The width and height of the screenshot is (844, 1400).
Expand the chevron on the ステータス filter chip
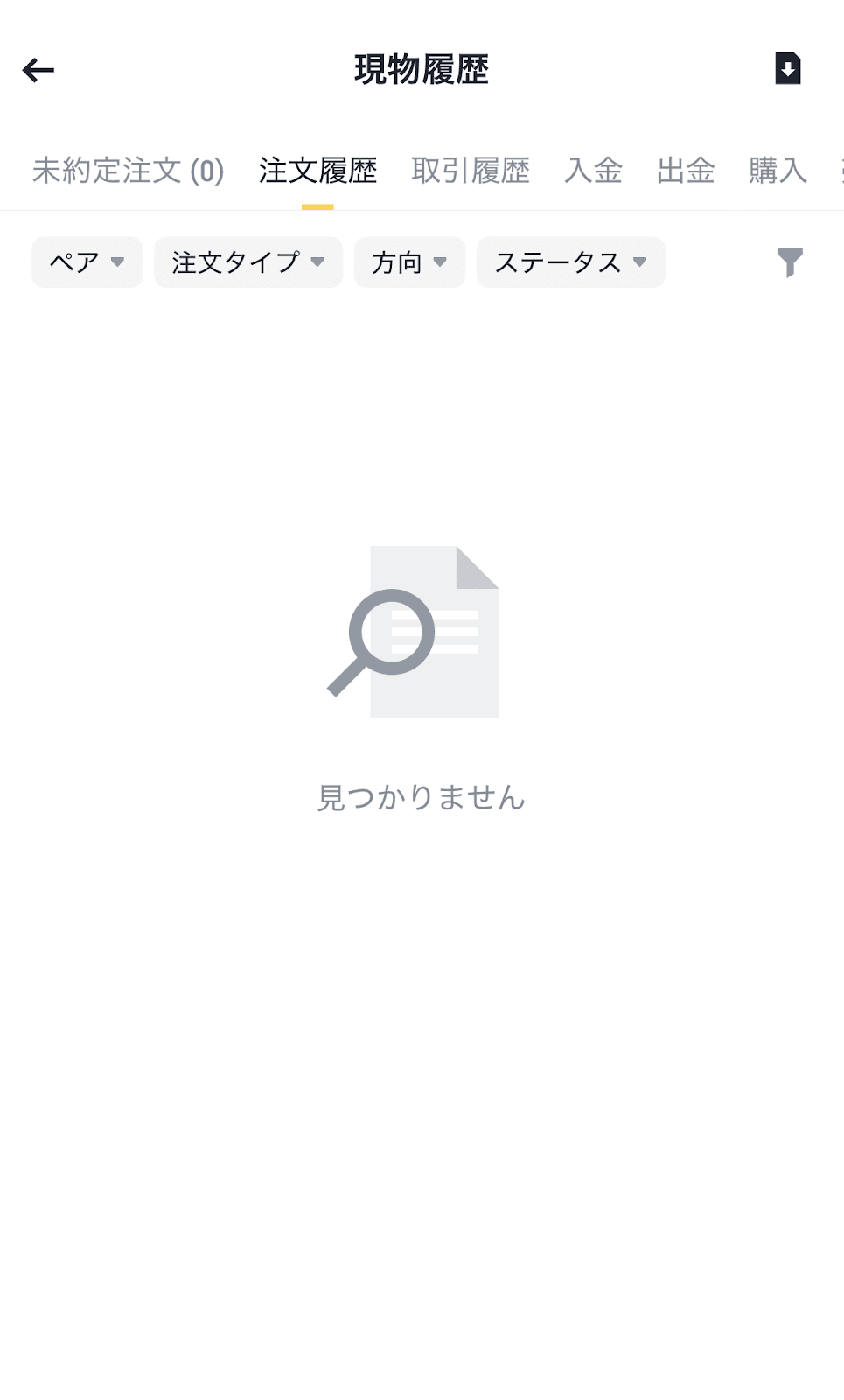tap(641, 263)
